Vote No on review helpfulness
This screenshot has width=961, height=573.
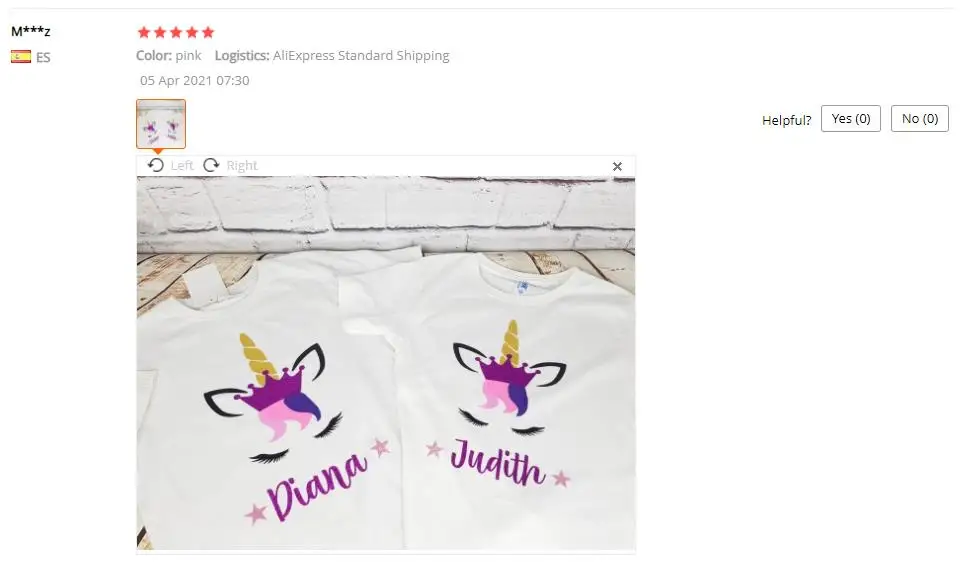[x=919, y=119]
